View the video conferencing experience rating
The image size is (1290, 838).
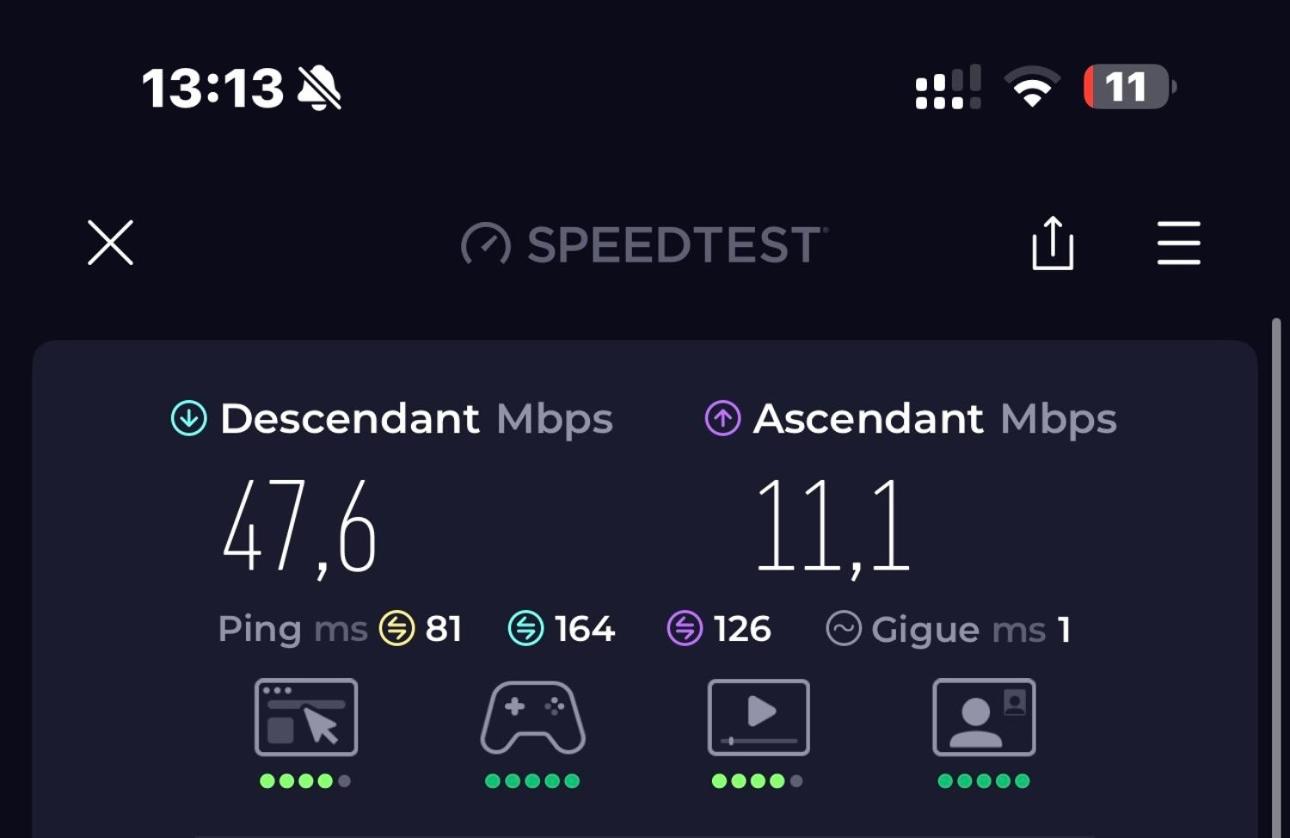[x=984, y=718]
